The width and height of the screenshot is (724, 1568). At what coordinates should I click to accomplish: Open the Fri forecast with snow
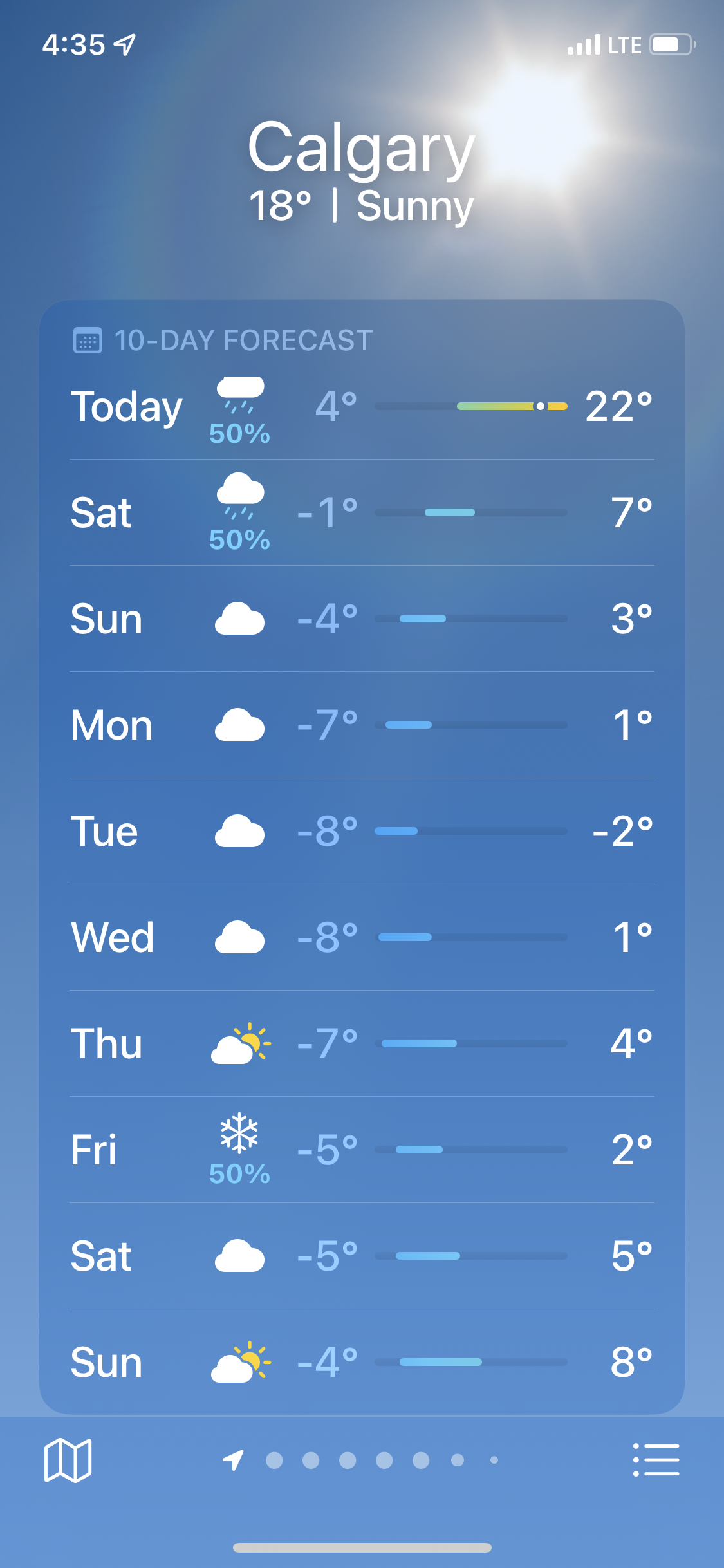click(x=362, y=1150)
